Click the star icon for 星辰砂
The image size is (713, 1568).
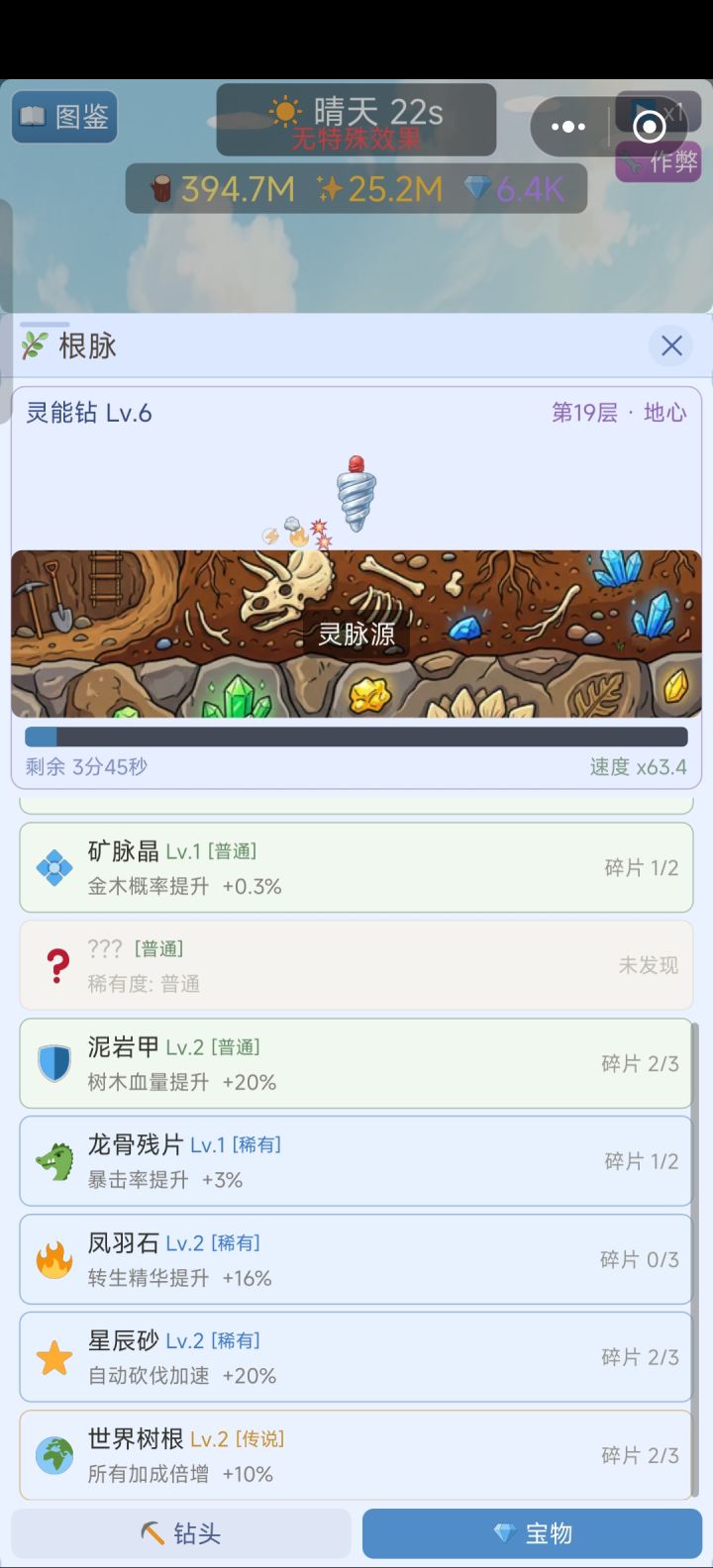[x=54, y=1356]
